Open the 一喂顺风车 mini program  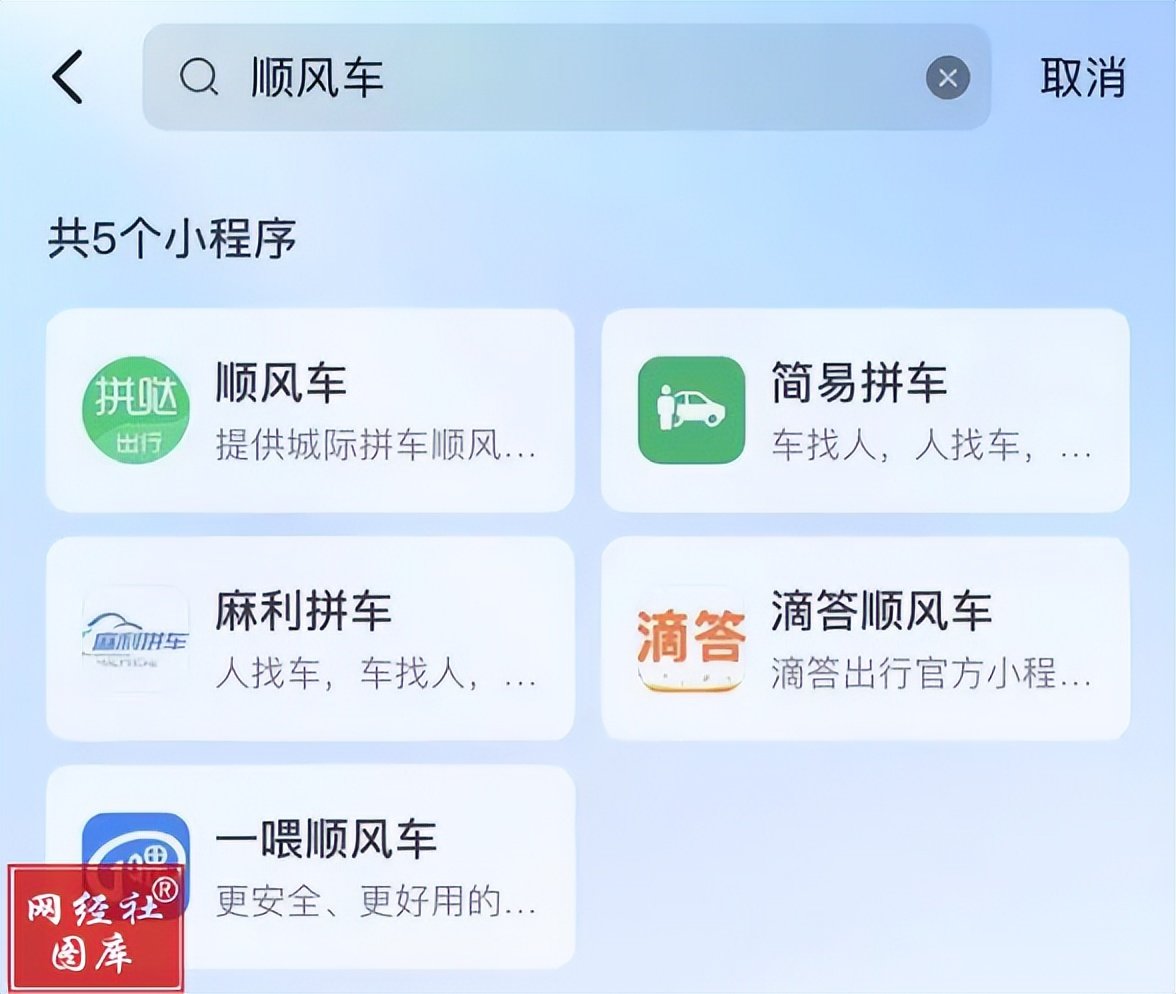point(310,867)
